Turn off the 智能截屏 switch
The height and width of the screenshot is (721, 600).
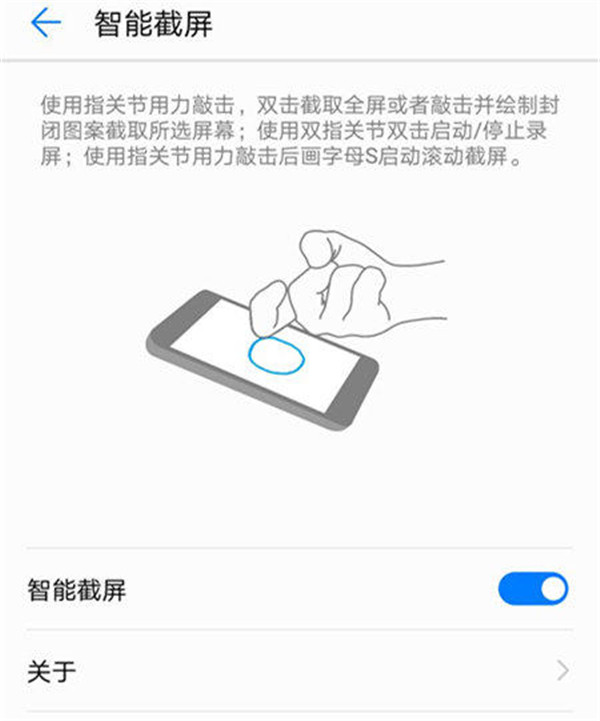coord(532,590)
